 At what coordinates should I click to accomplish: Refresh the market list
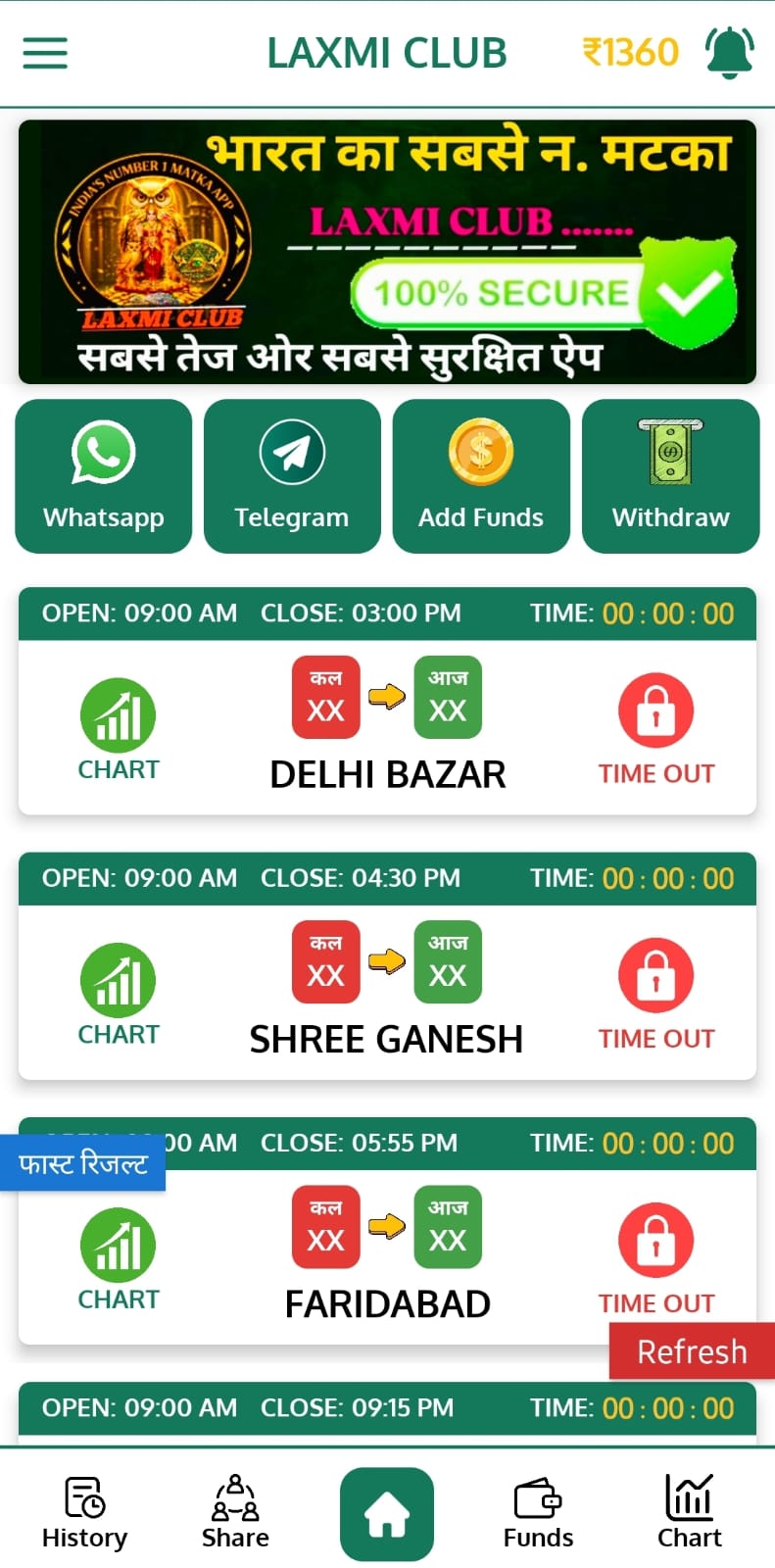pyautogui.click(x=692, y=1351)
